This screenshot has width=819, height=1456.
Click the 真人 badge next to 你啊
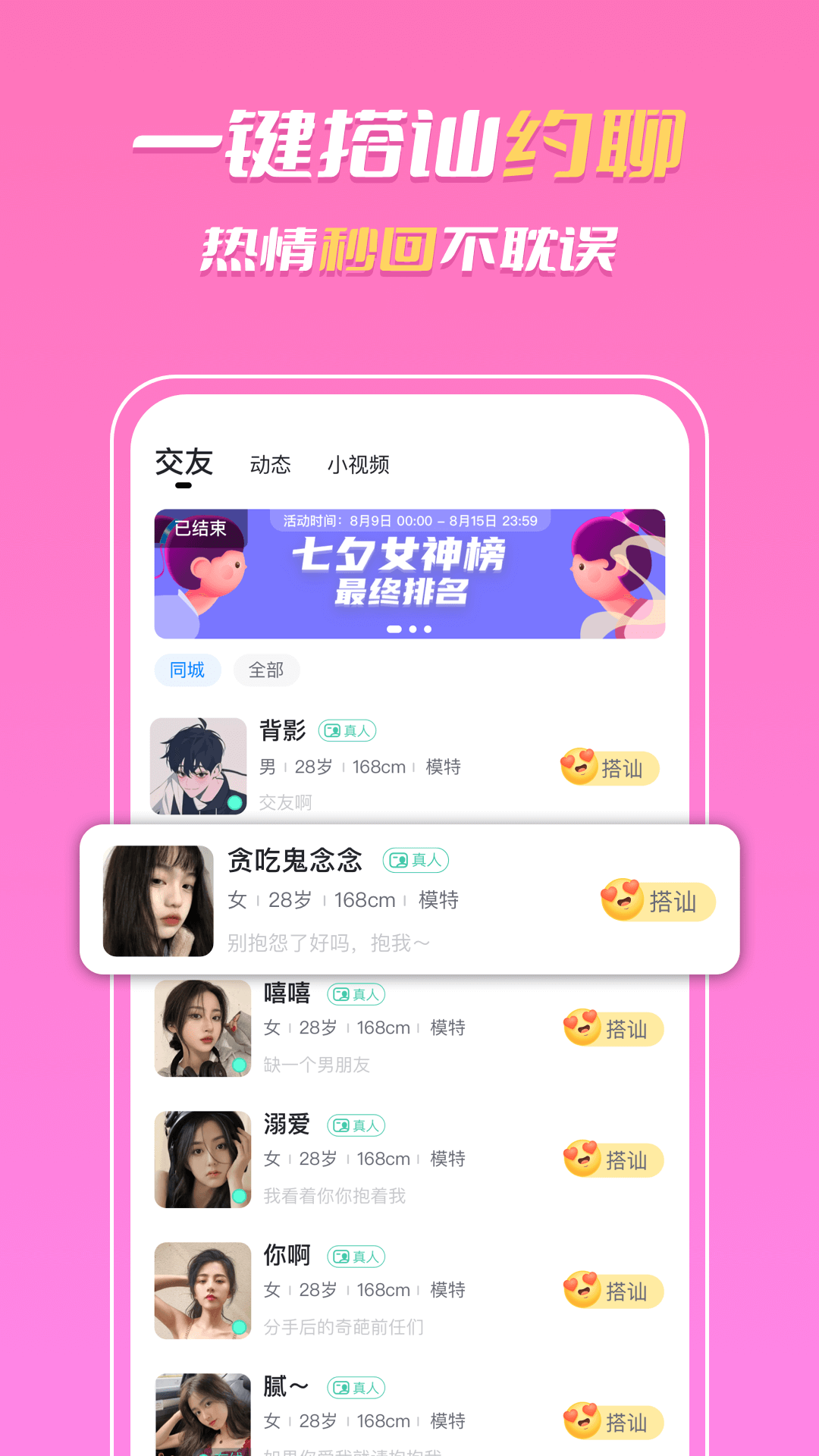coord(357,1256)
